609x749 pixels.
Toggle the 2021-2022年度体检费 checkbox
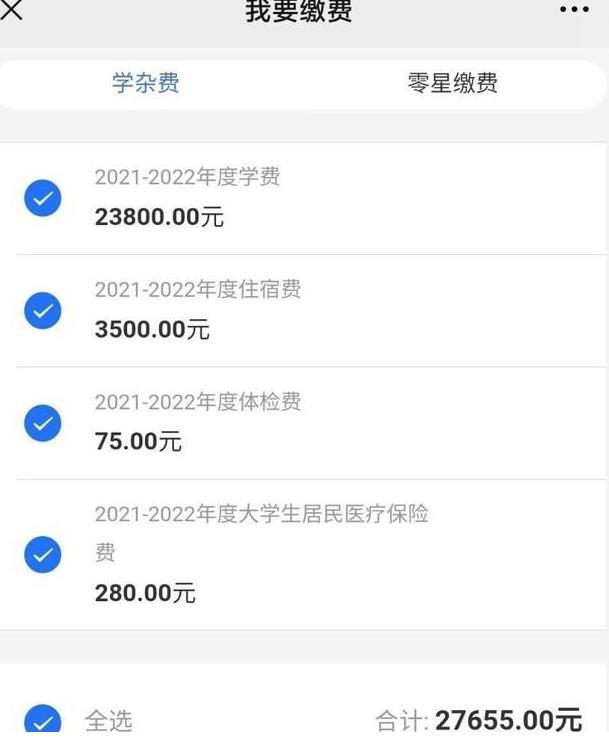click(42, 423)
